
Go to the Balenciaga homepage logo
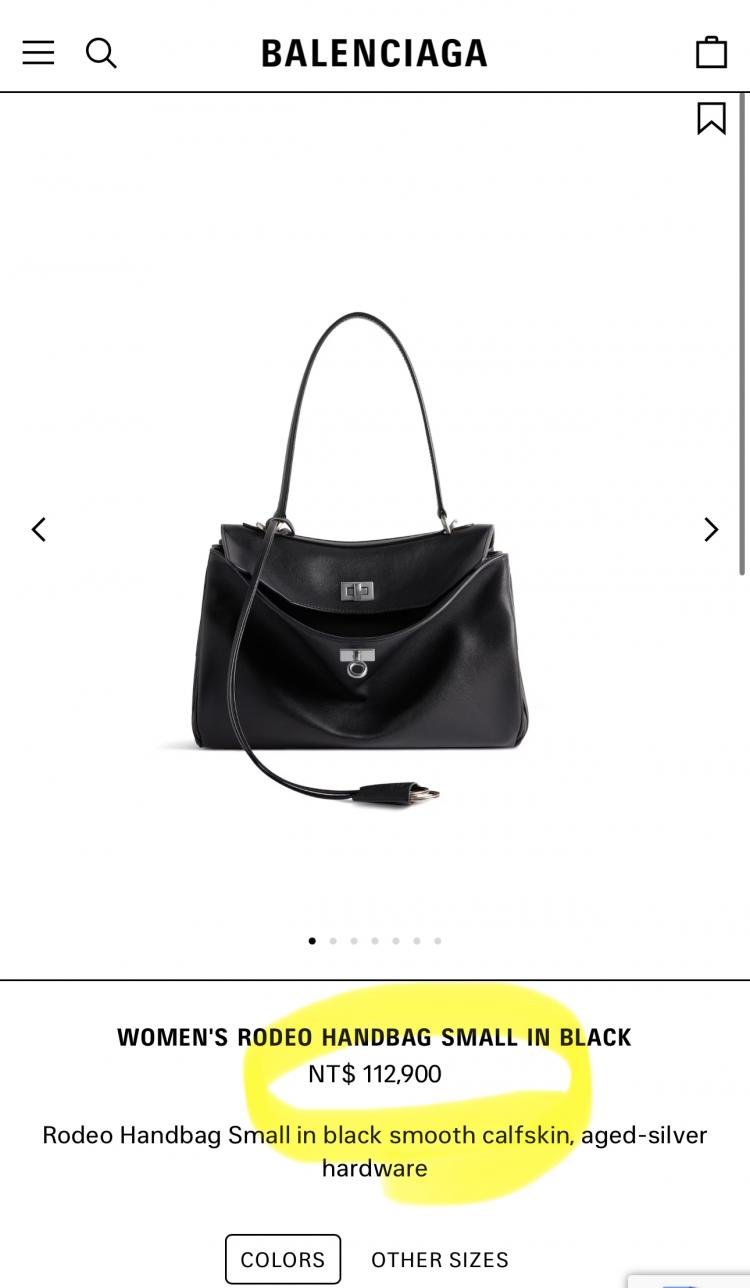coord(374,53)
